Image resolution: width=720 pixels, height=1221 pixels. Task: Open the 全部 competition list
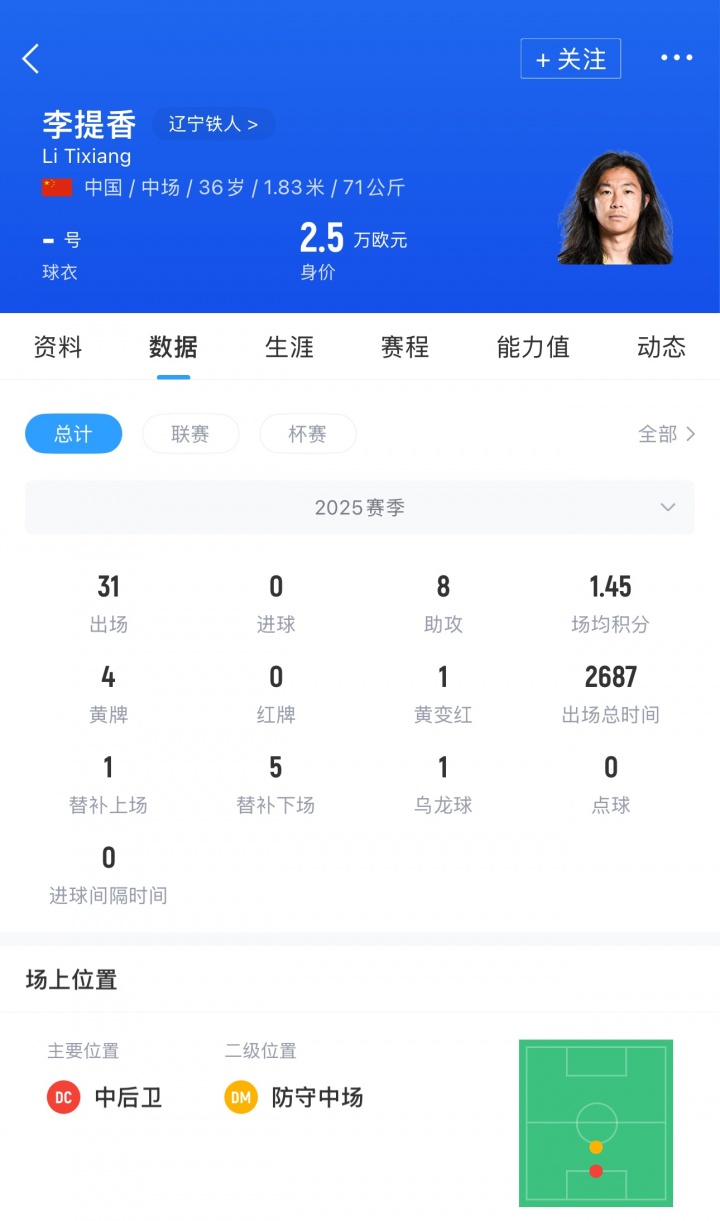click(x=662, y=433)
